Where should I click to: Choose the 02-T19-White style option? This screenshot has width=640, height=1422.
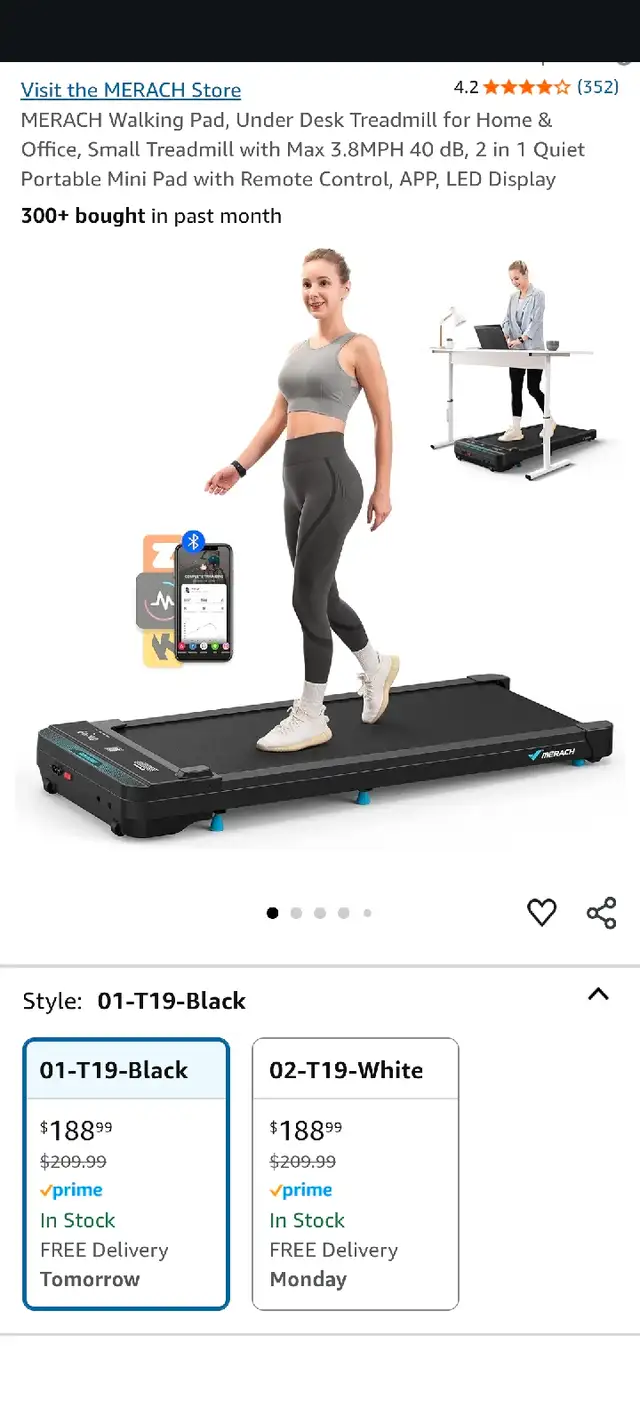coord(355,1174)
